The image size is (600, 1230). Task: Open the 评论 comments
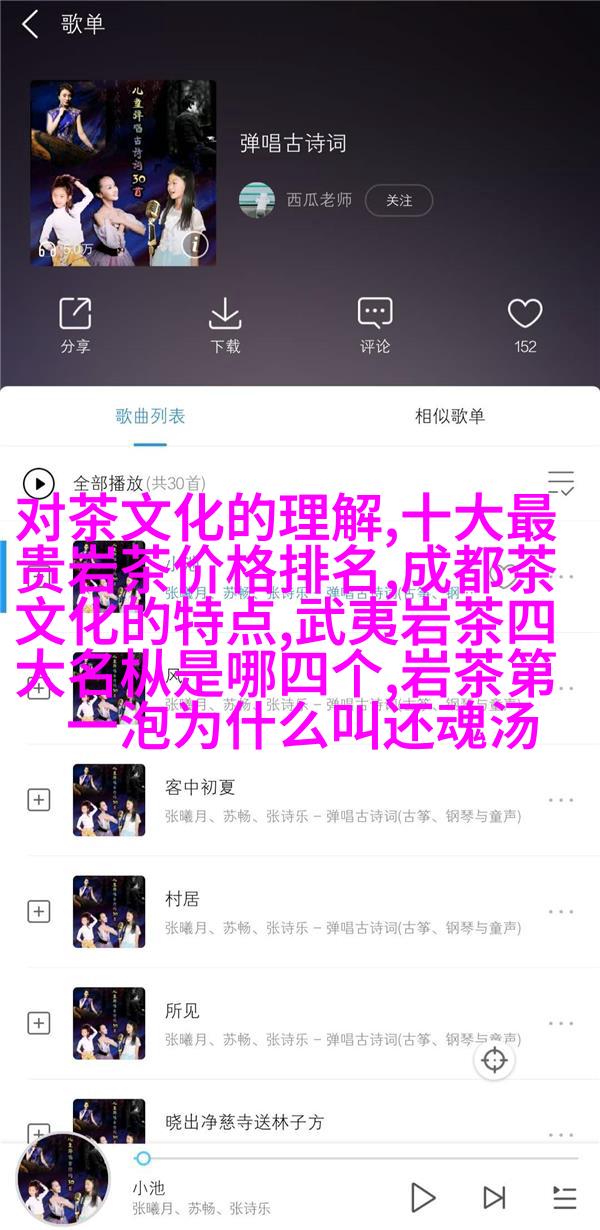point(375,325)
